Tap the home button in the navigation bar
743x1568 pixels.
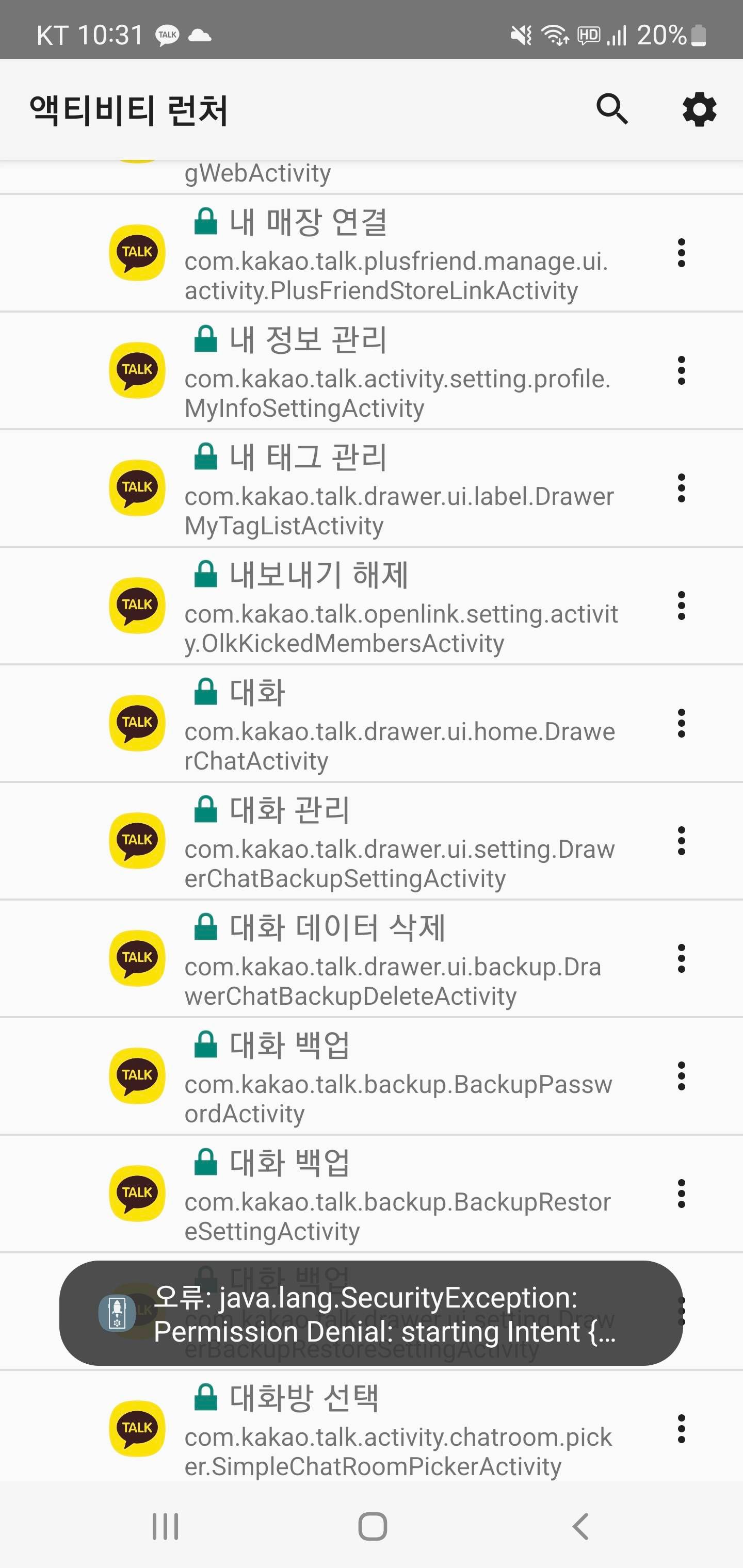[372, 1525]
